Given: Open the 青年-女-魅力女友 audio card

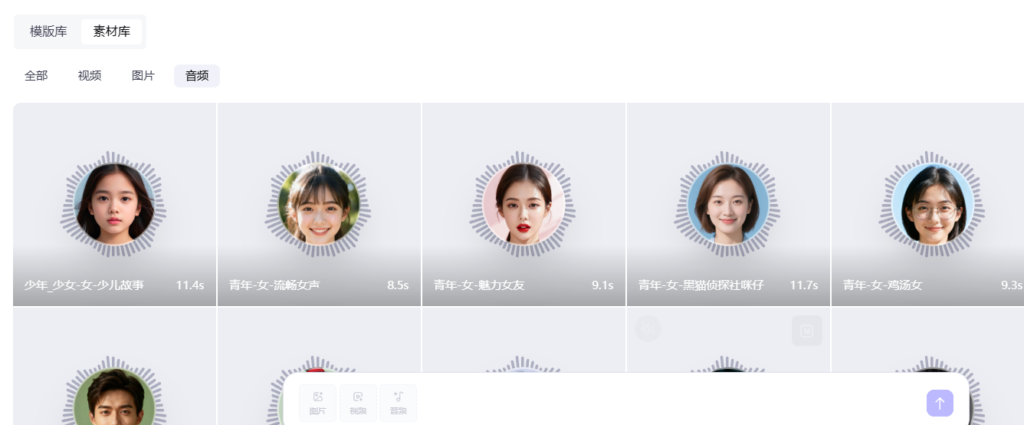Looking at the screenshot, I should pos(523,205).
